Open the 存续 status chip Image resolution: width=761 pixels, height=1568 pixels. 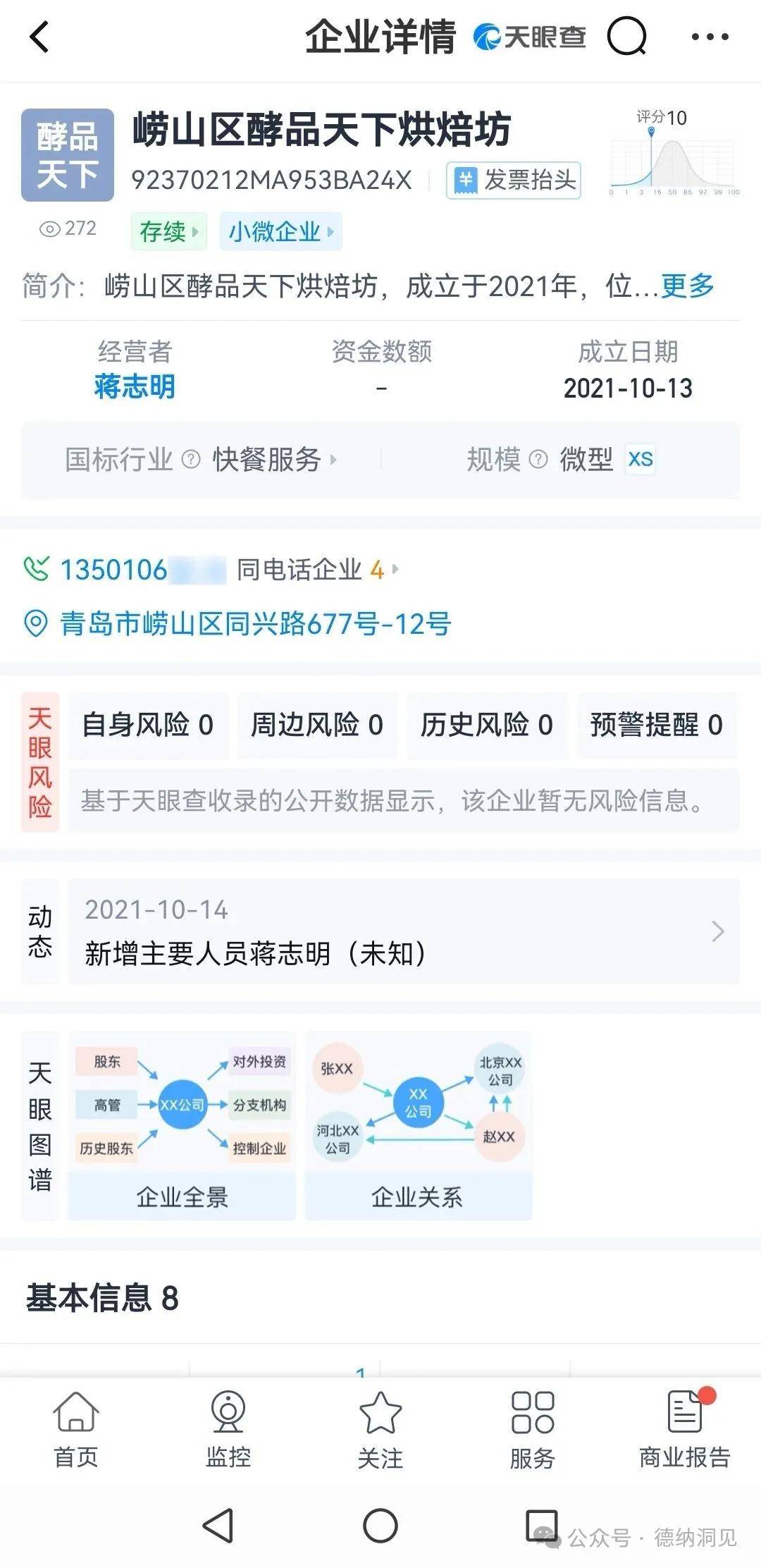click(x=168, y=231)
